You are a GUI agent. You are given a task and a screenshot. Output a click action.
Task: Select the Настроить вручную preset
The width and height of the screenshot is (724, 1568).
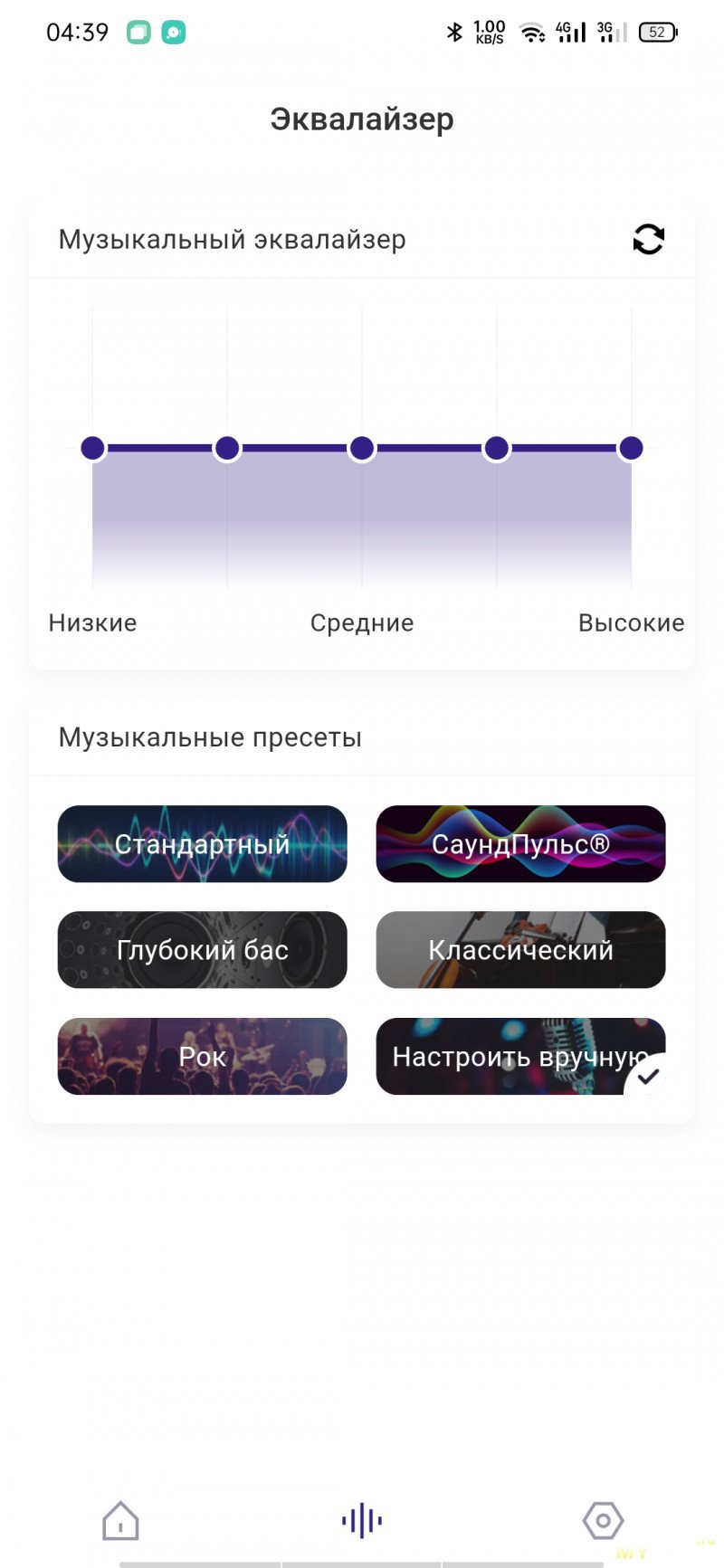point(520,1056)
